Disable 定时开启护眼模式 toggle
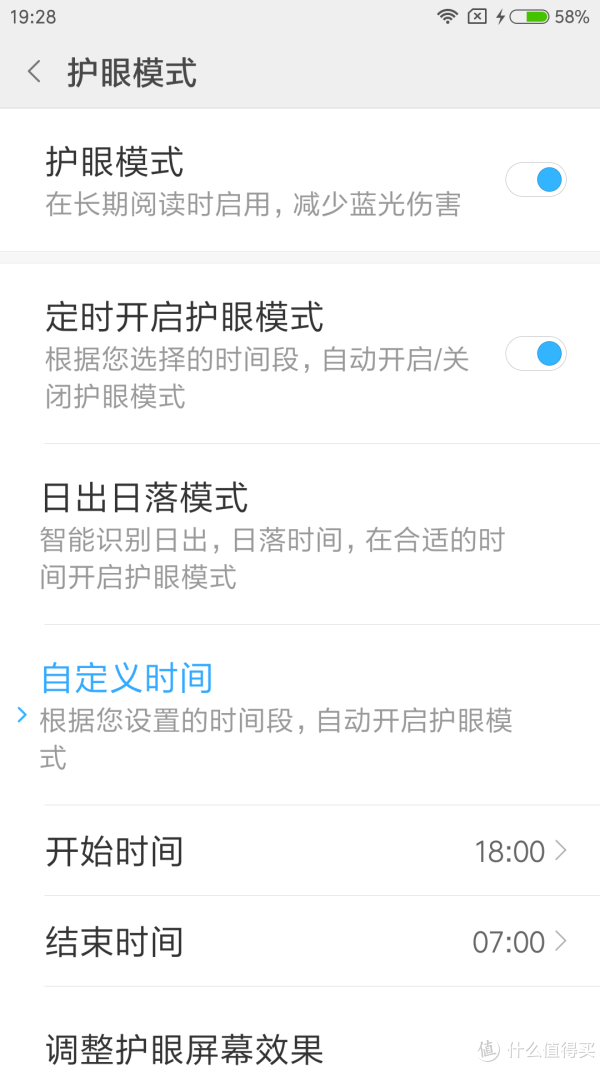 pos(535,353)
